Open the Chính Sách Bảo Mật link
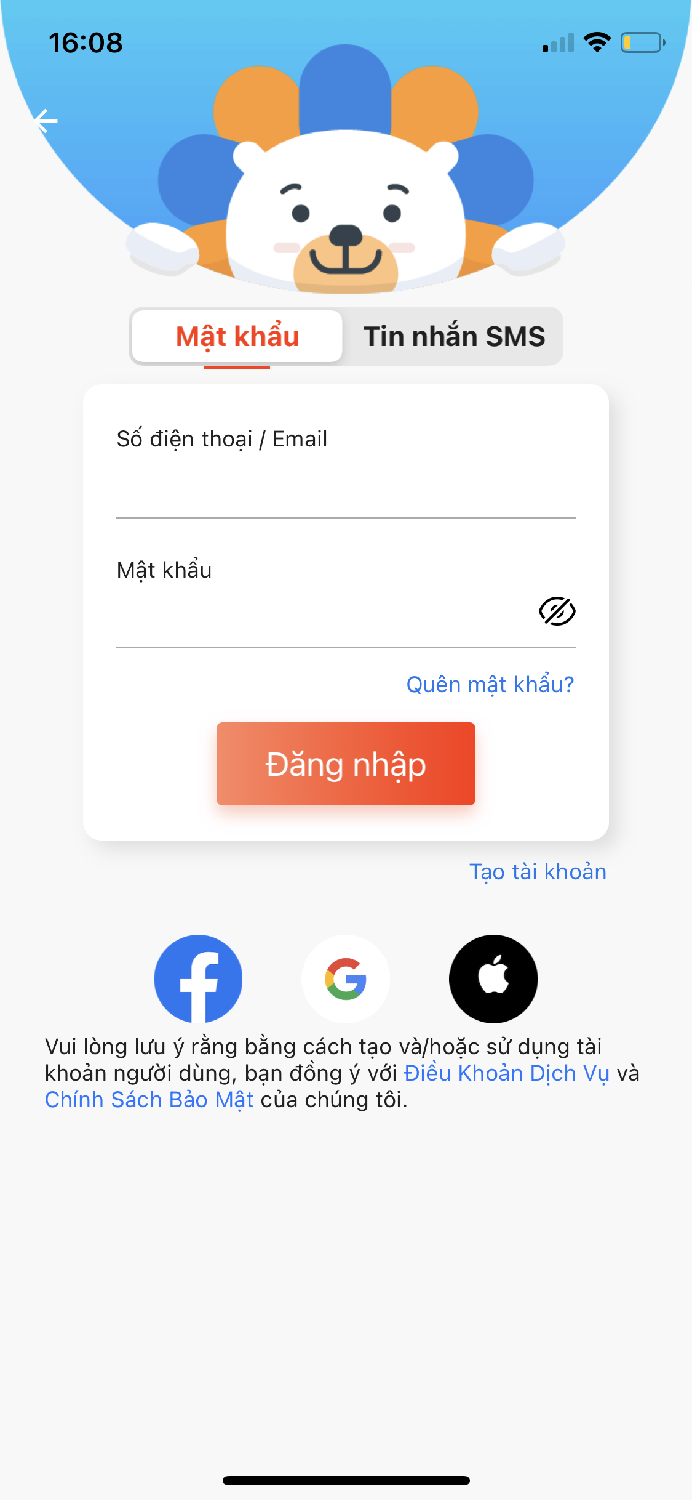 149,1101
